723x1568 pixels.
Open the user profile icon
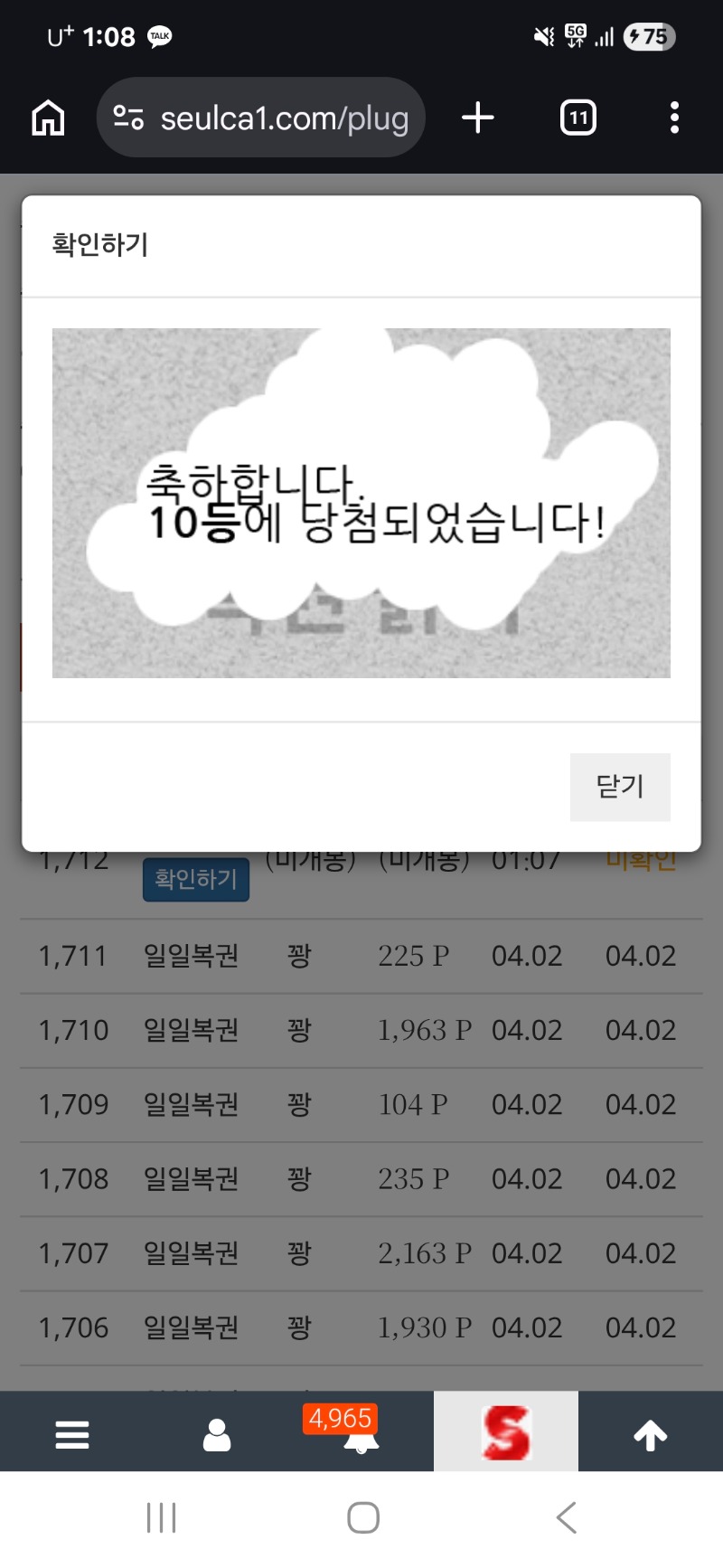click(x=217, y=1434)
